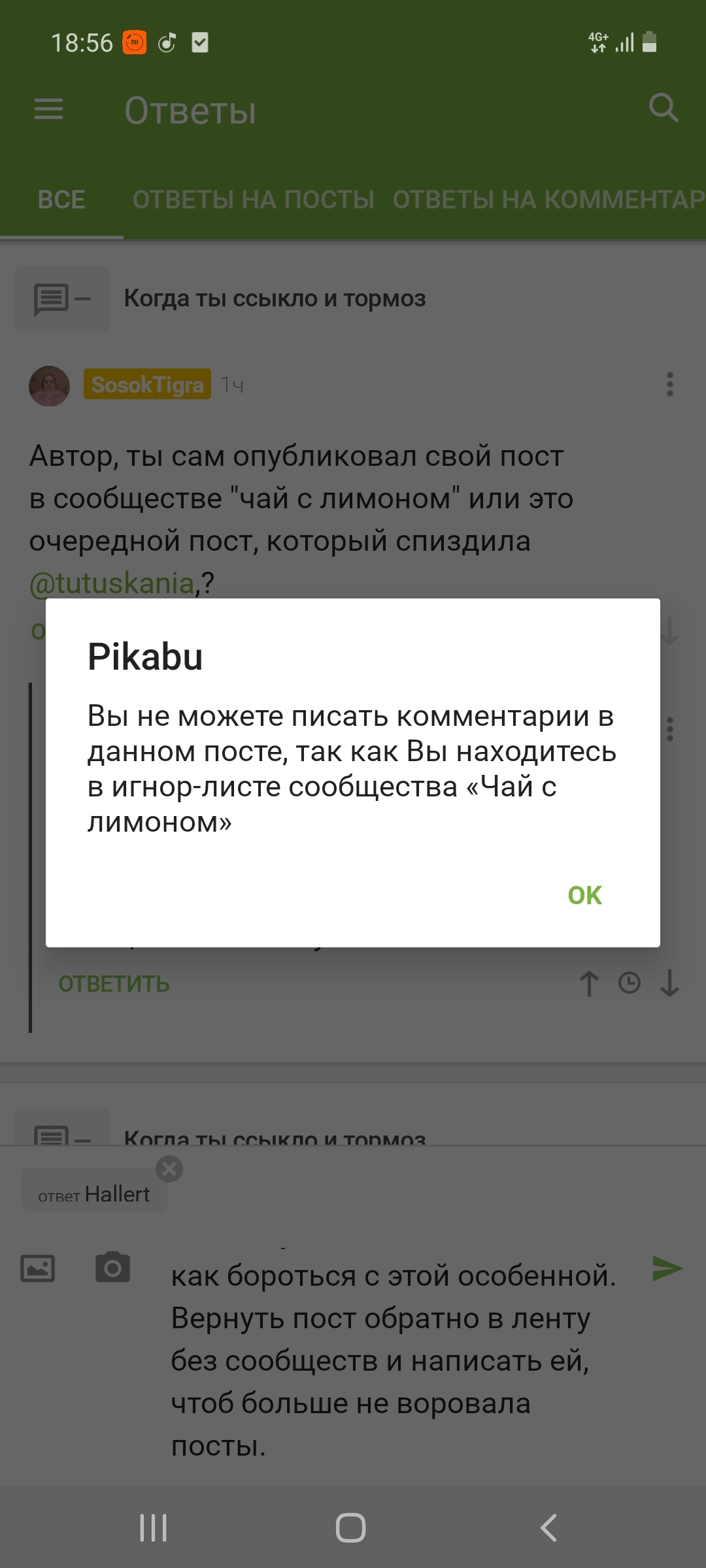This screenshot has height=1568, width=706.
Task: Open search in Ответы
Action: tap(663, 108)
